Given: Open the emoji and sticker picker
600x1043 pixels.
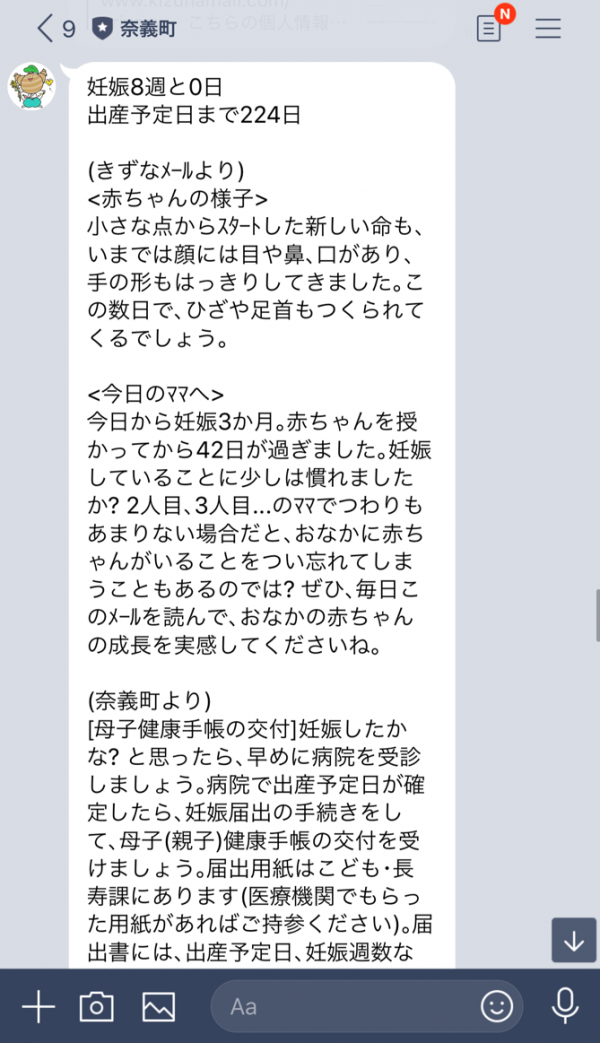Looking at the screenshot, I should click(496, 1006).
